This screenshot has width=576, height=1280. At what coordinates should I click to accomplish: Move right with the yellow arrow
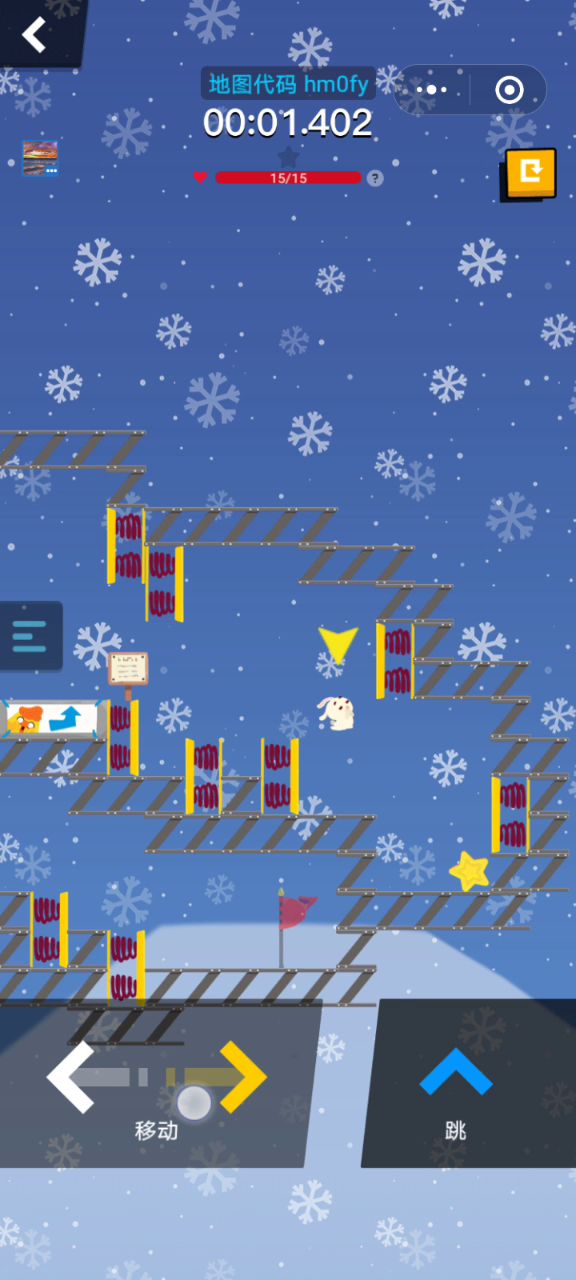243,1077
